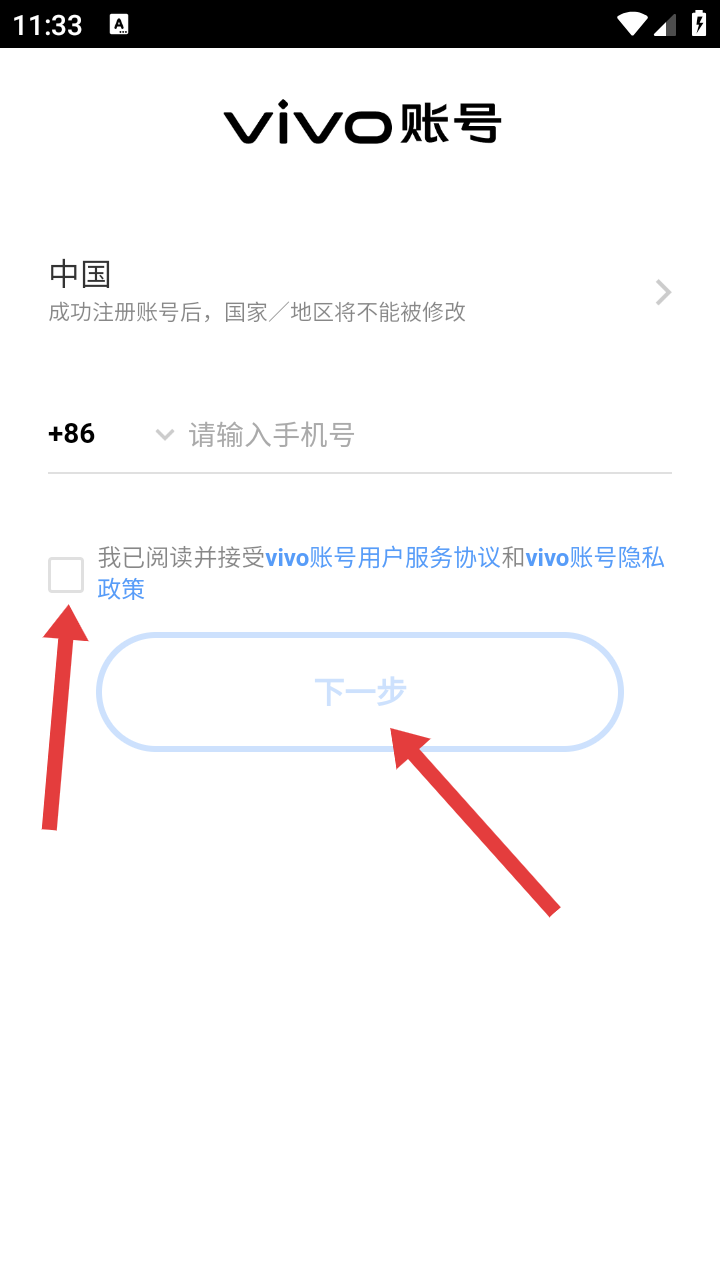720x1280 pixels.
Task: Open the 中国 country/region selector
Action: [360, 291]
